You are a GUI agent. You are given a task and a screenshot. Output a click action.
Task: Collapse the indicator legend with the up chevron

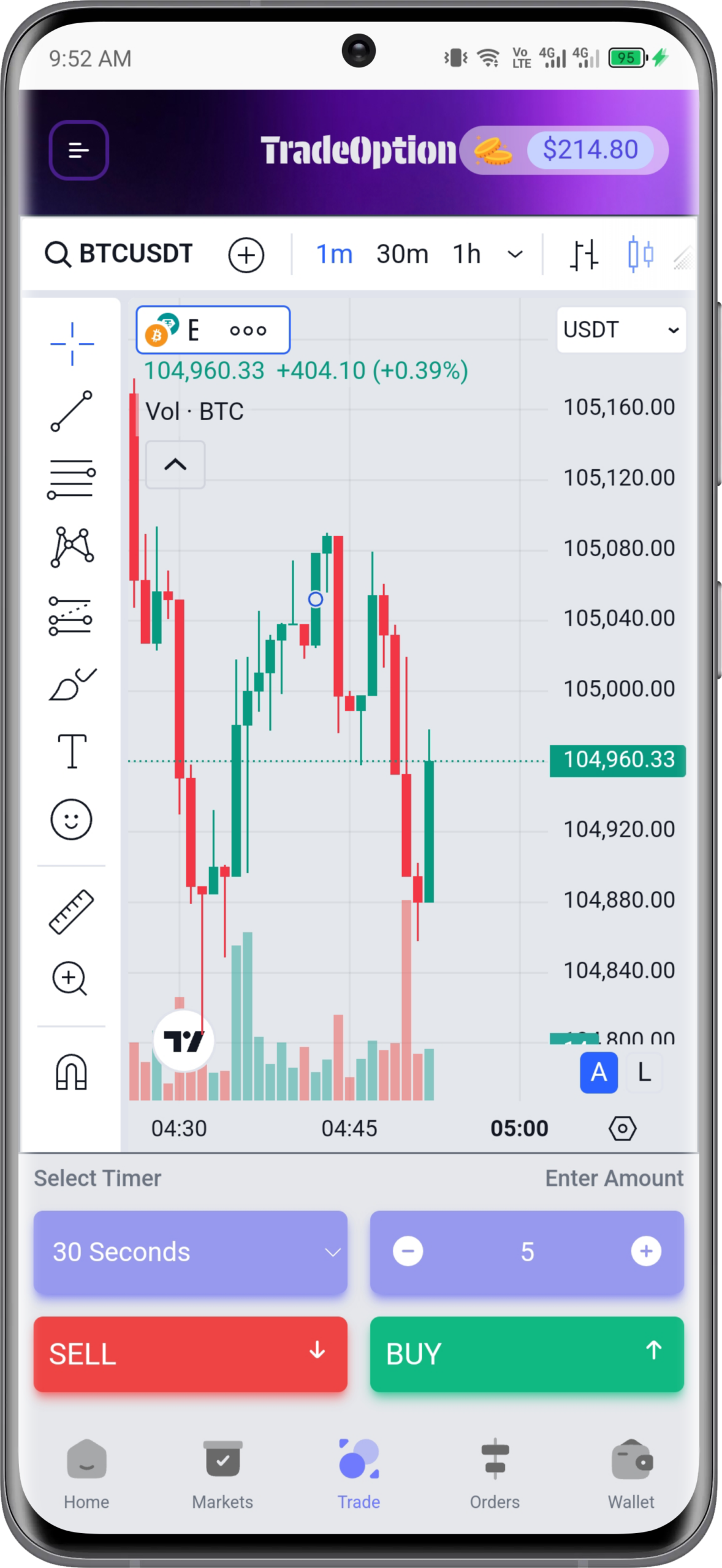click(175, 464)
